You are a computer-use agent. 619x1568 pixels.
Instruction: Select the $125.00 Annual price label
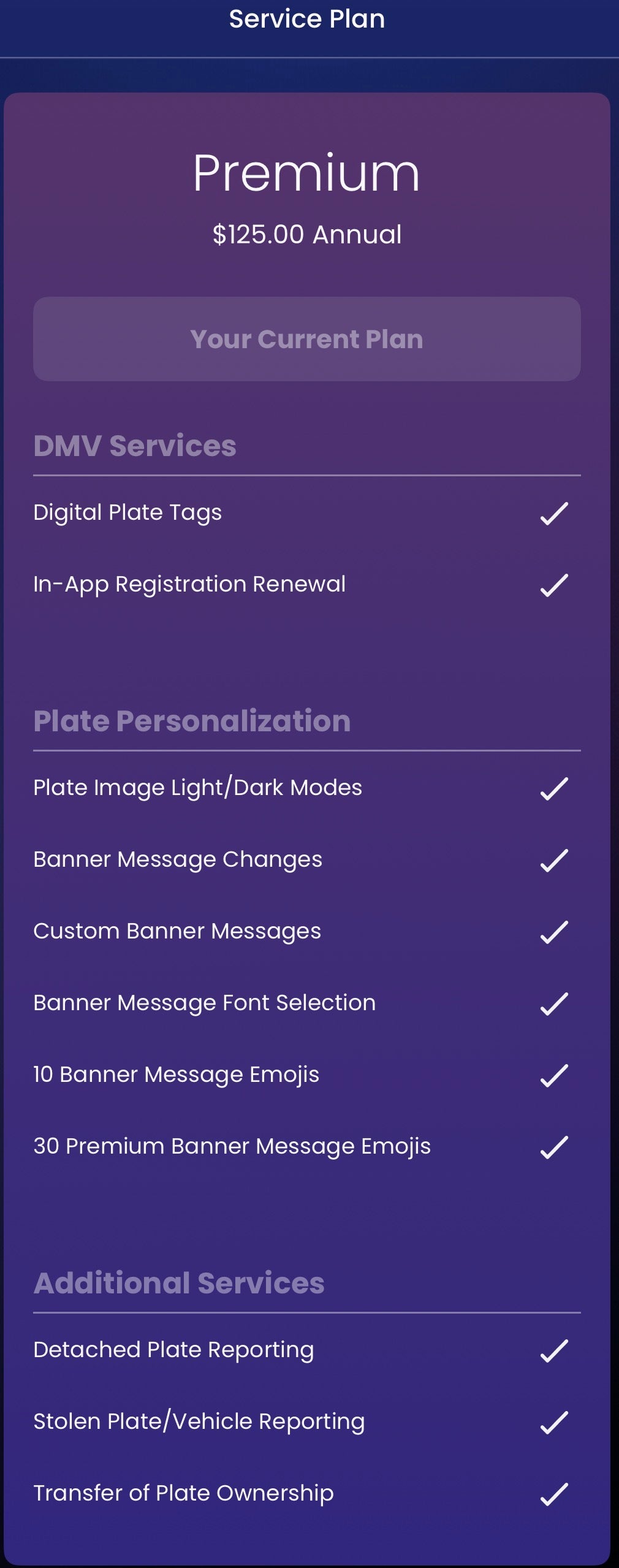coord(306,234)
